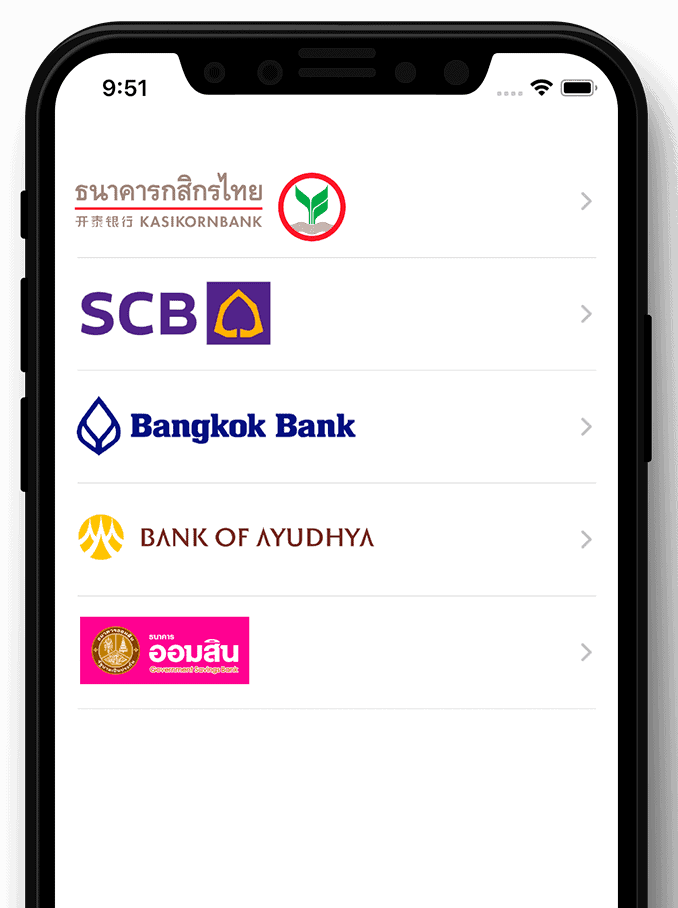Pick the Government Savings Bank row
The image size is (678, 908).
tap(336, 652)
